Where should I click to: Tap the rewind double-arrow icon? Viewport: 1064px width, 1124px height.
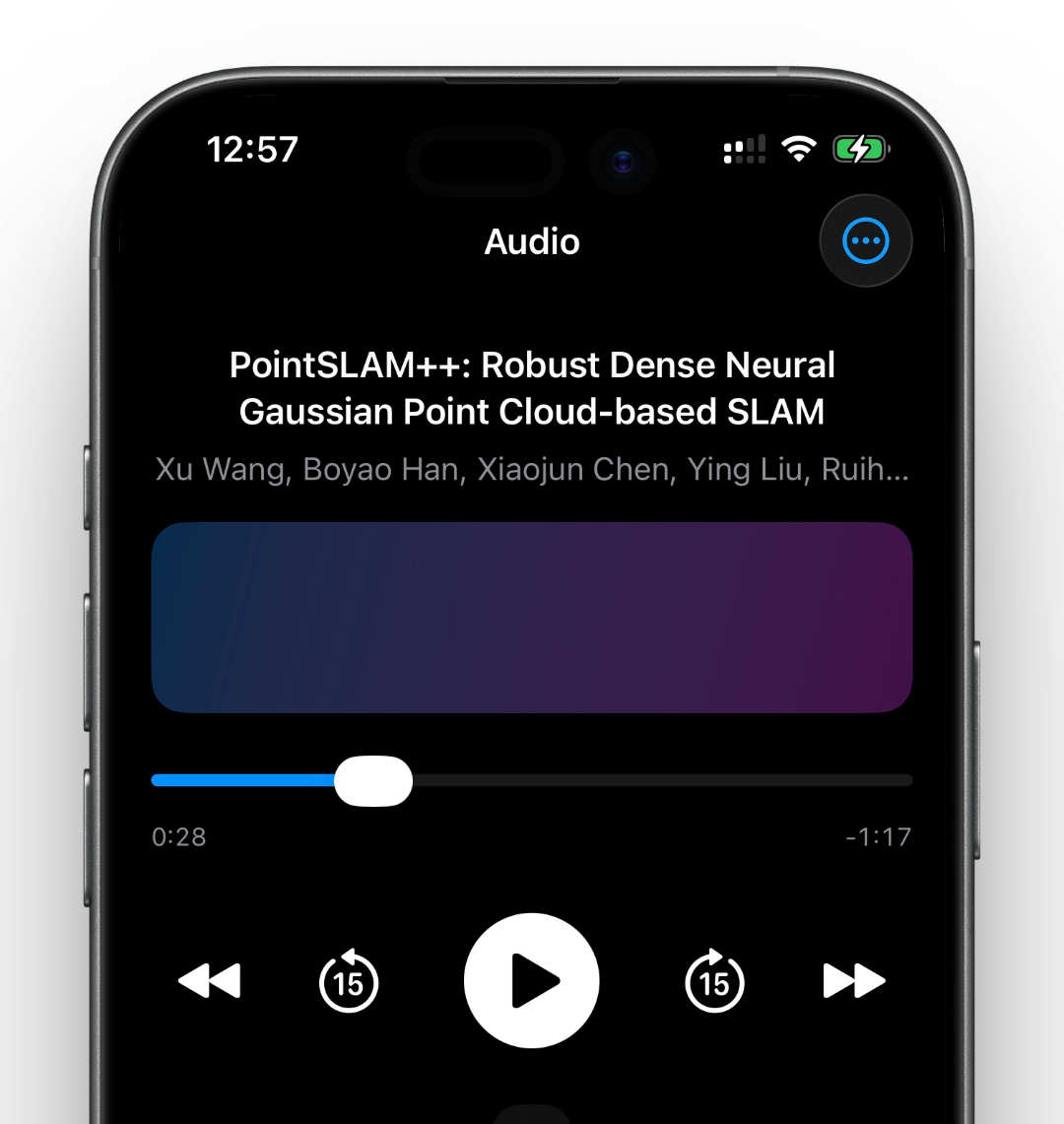point(210,978)
